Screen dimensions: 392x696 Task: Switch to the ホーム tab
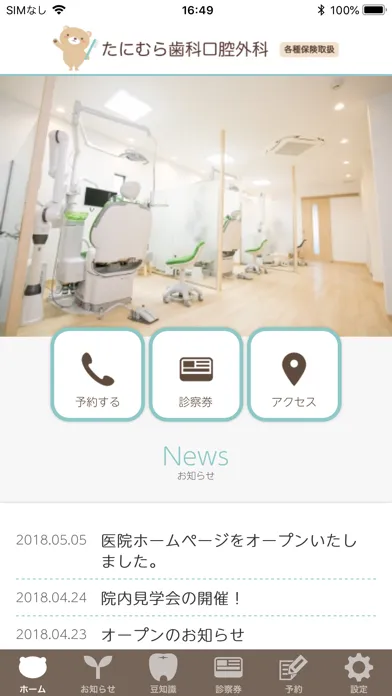pyautogui.click(x=32, y=673)
